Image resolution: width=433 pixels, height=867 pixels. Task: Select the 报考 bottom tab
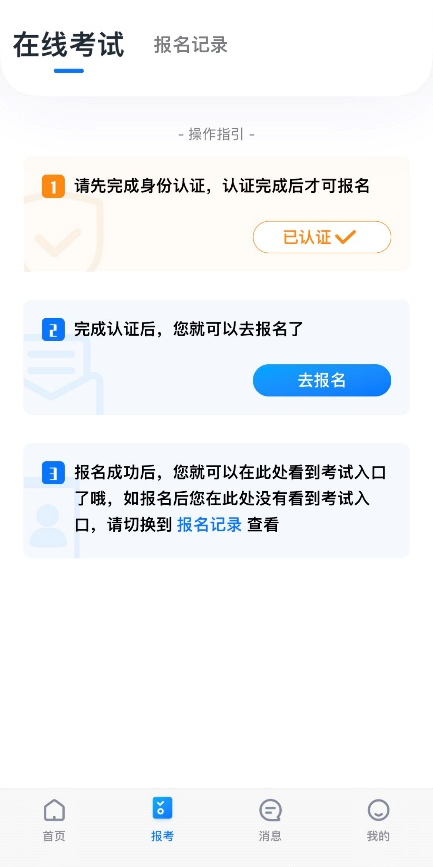[x=162, y=820]
